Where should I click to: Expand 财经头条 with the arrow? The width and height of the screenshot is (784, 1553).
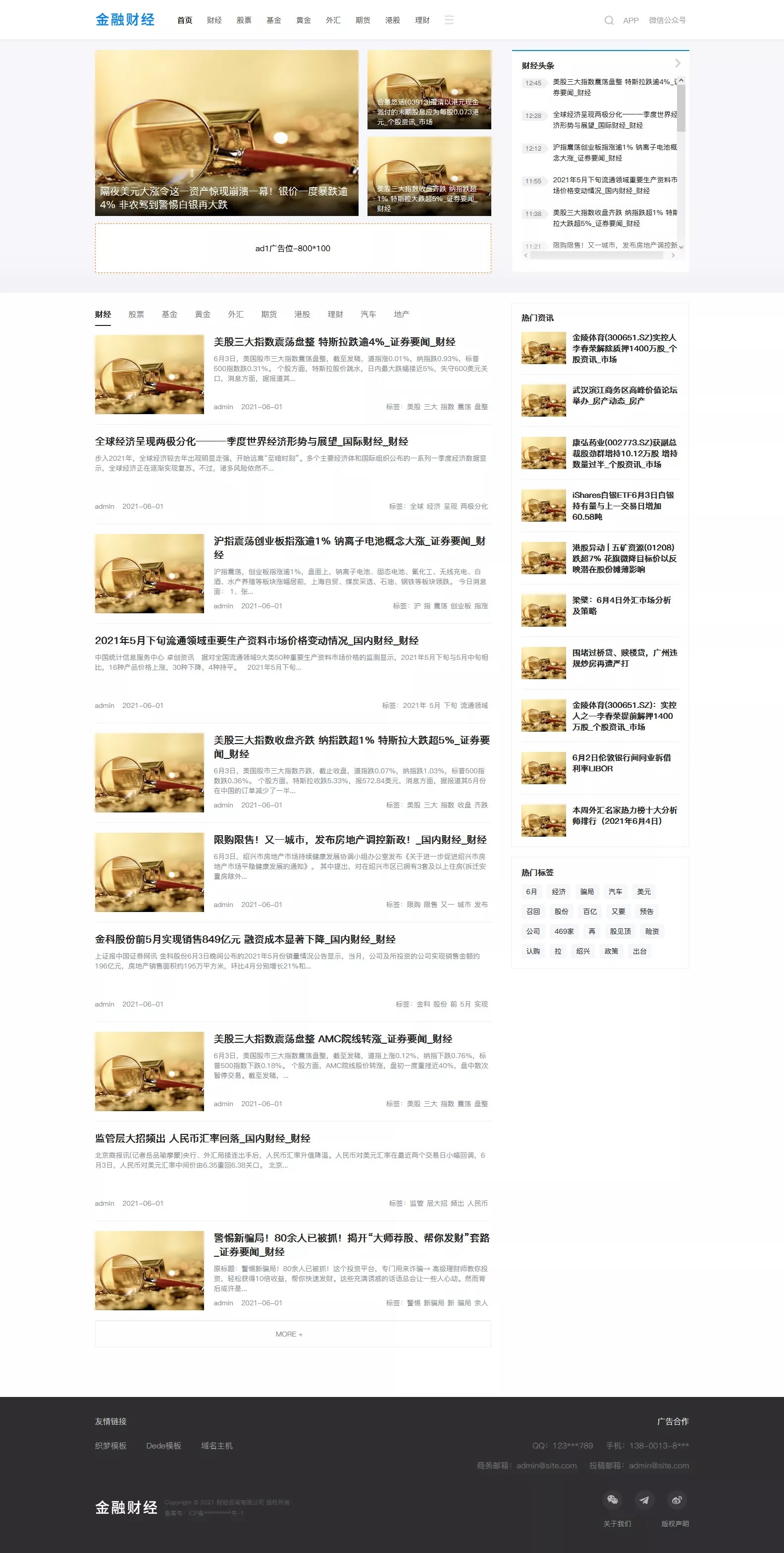point(678,63)
